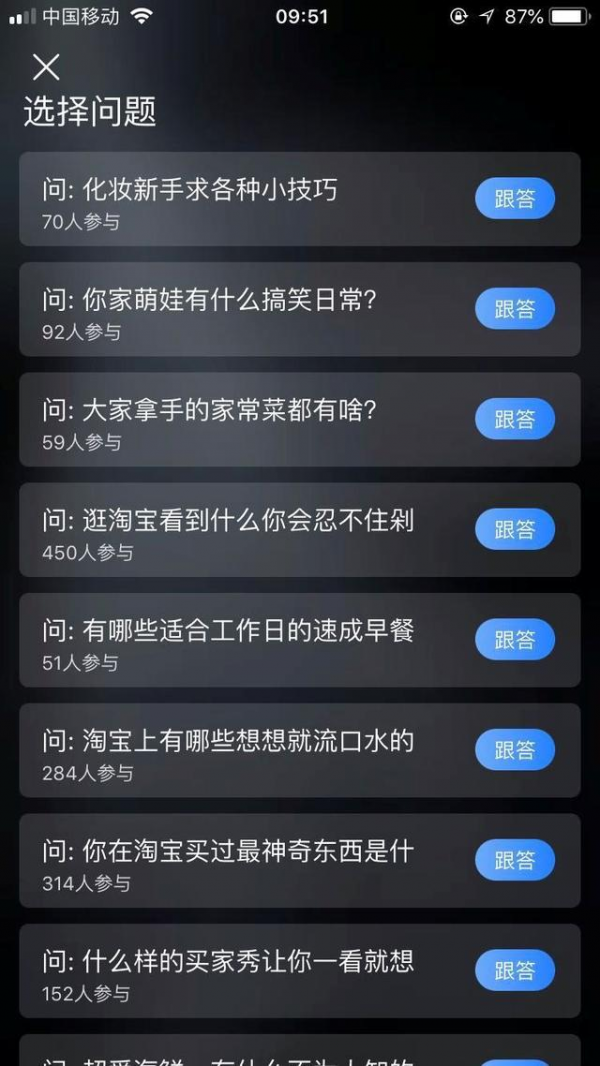The image size is (600, 1066).
Task: Tap 跟答 for 你家萌娃有什么搞笑日常
Action: pyautogui.click(x=514, y=309)
